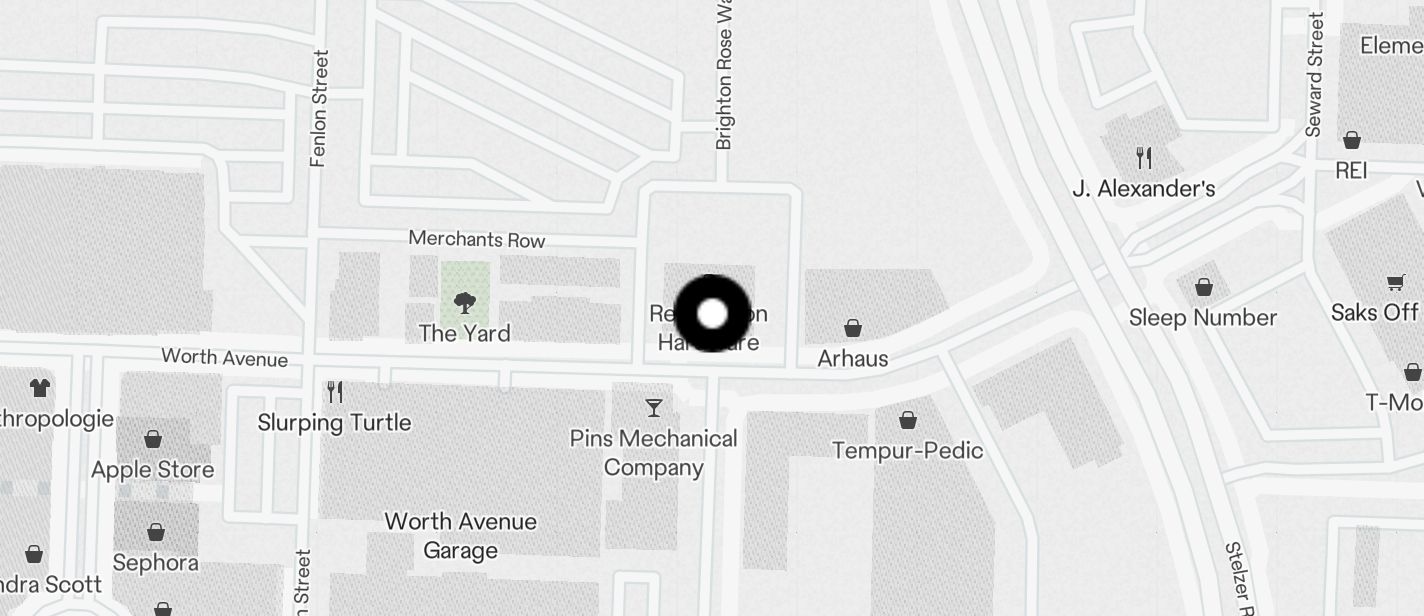Tap the Apple Store marker
This screenshot has height=616, width=1424.
click(153, 439)
